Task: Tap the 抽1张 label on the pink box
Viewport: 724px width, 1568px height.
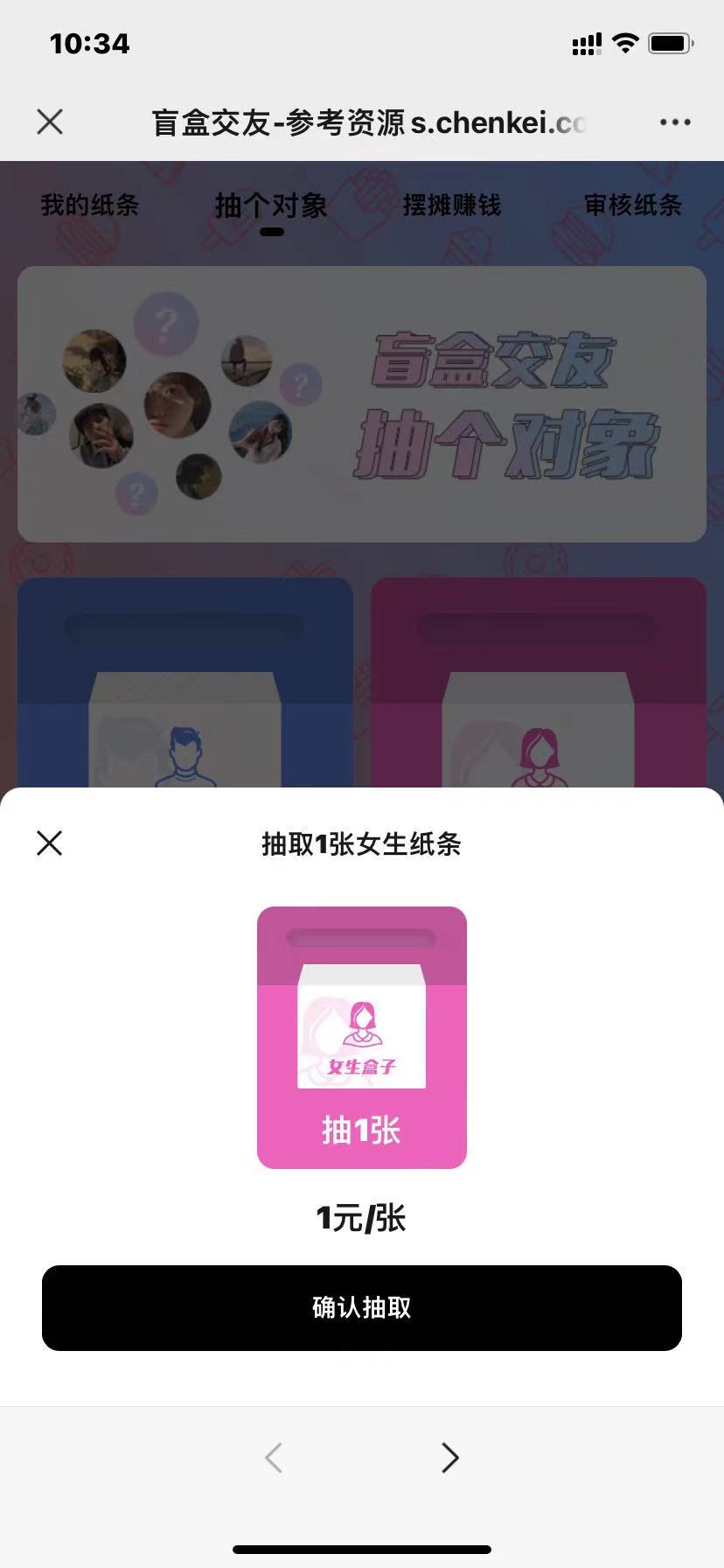Action: pos(361,1130)
